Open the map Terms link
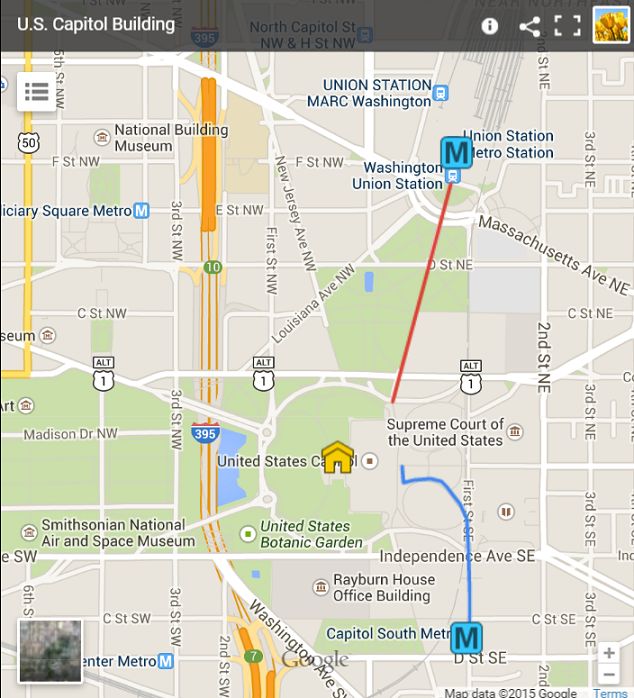The width and height of the screenshot is (634, 698). click(610, 693)
